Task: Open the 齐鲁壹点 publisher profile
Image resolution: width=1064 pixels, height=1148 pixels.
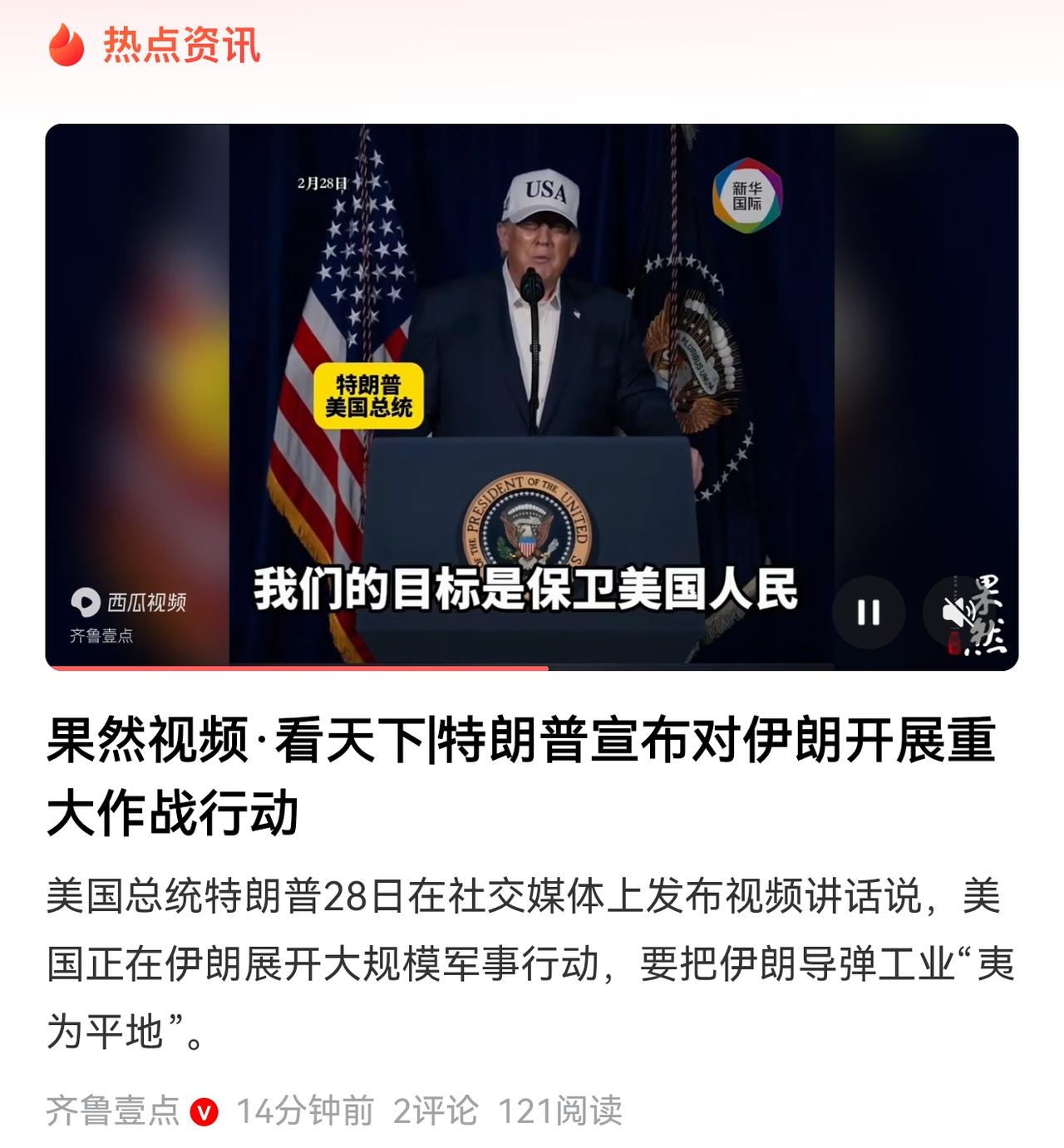Action: [112, 1111]
